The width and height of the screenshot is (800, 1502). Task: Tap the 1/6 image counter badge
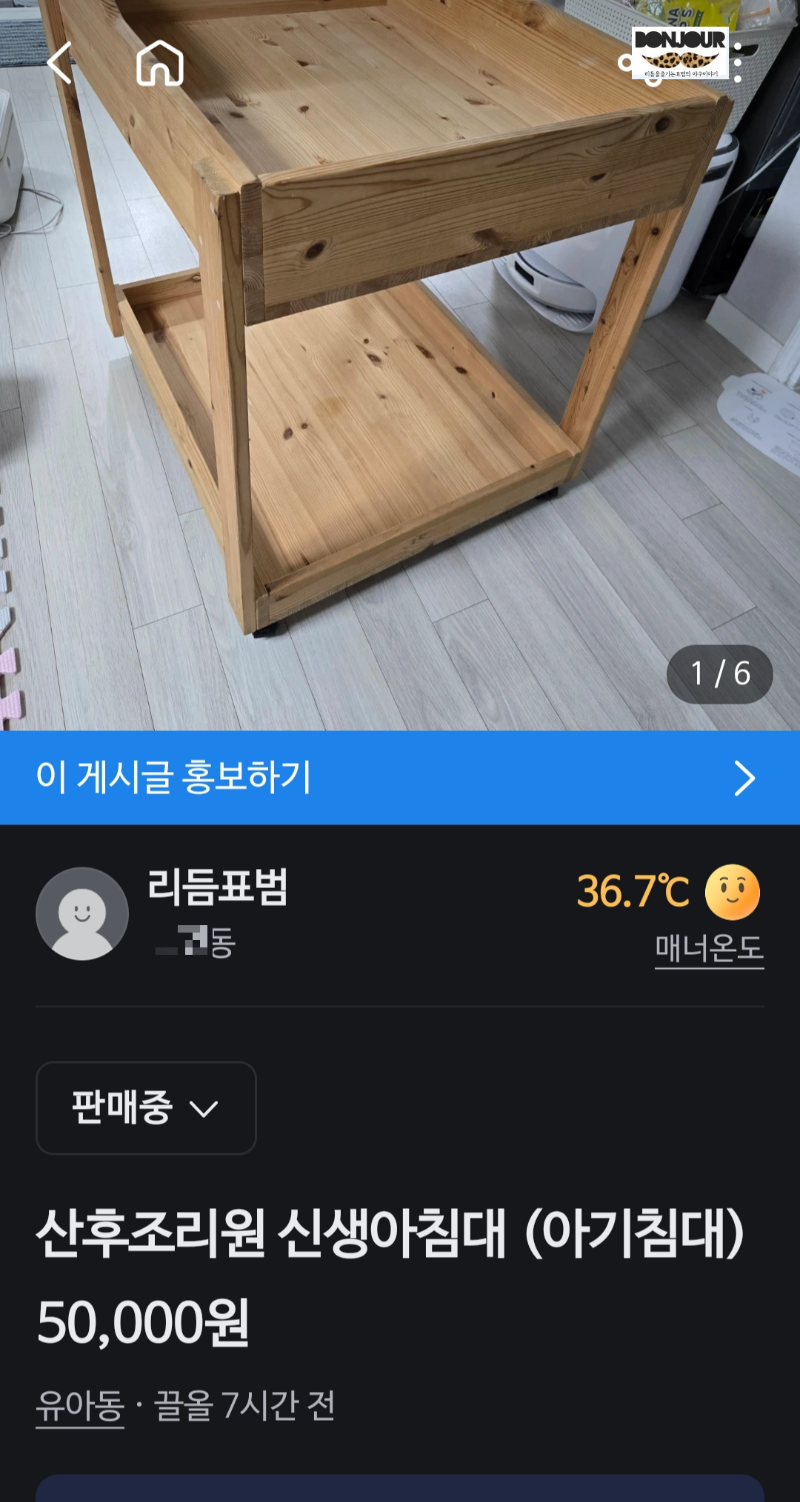click(x=719, y=675)
